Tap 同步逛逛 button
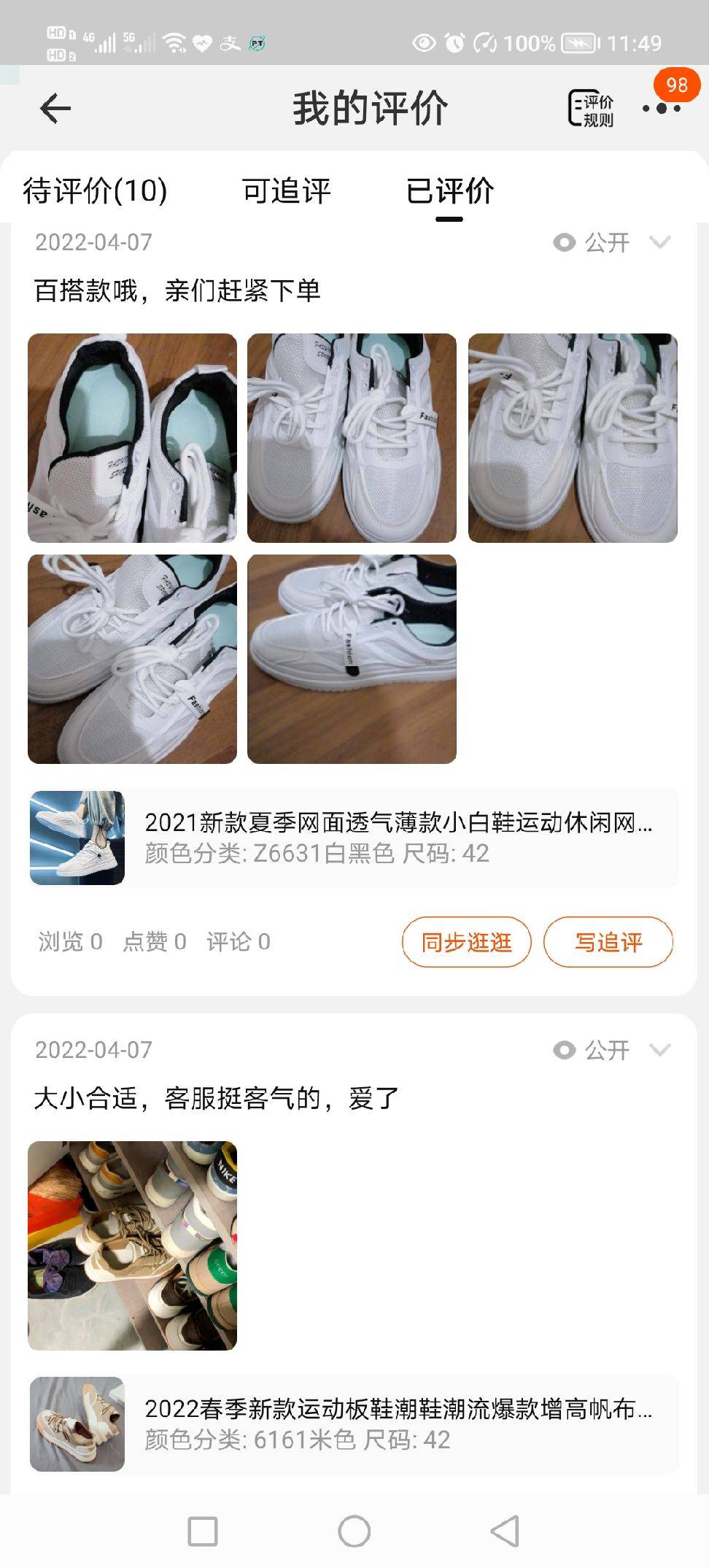This screenshot has width=709, height=1568. click(x=466, y=942)
